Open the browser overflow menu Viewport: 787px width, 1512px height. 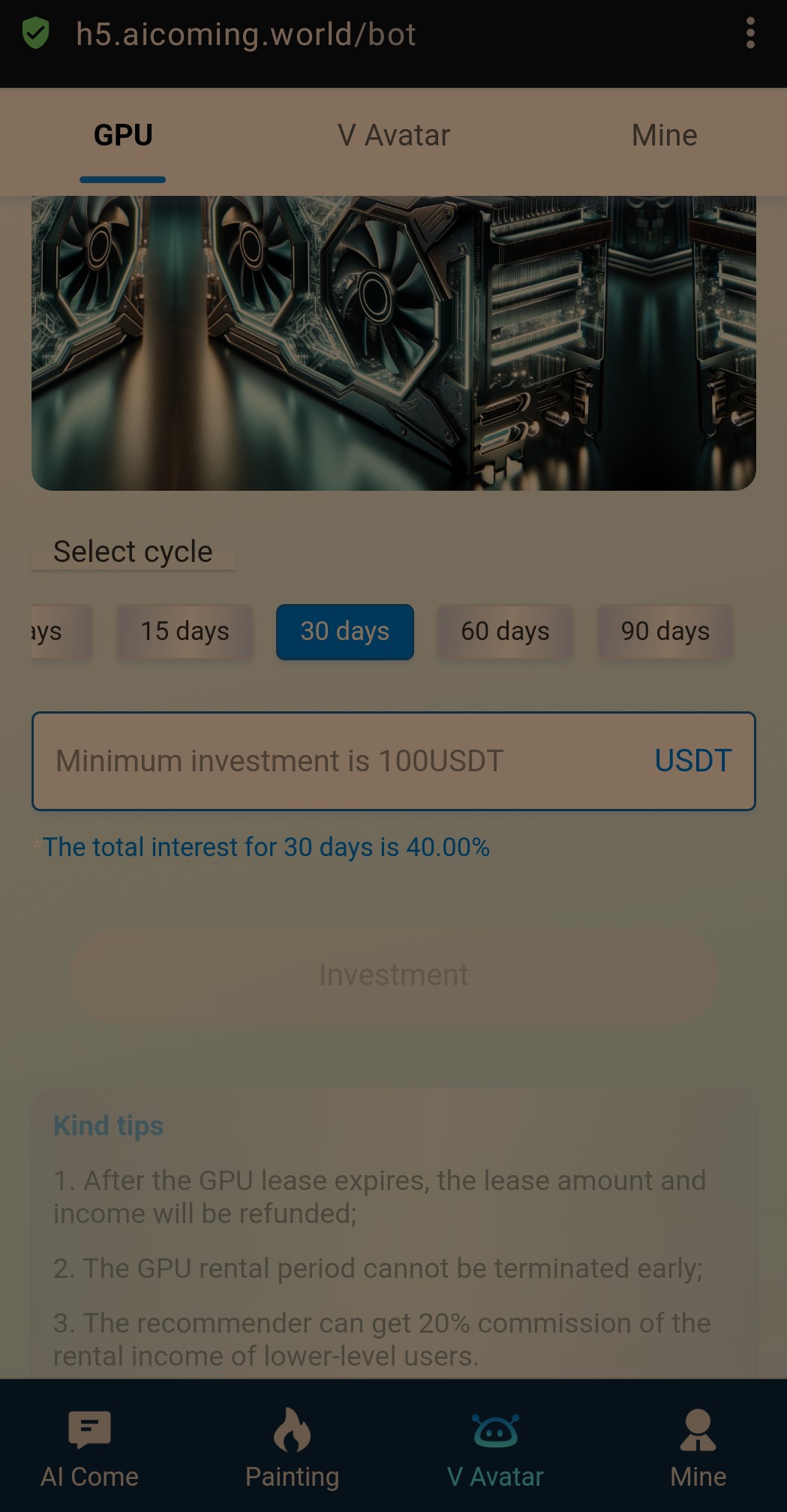pyautogui.click(x=750, y=34)
